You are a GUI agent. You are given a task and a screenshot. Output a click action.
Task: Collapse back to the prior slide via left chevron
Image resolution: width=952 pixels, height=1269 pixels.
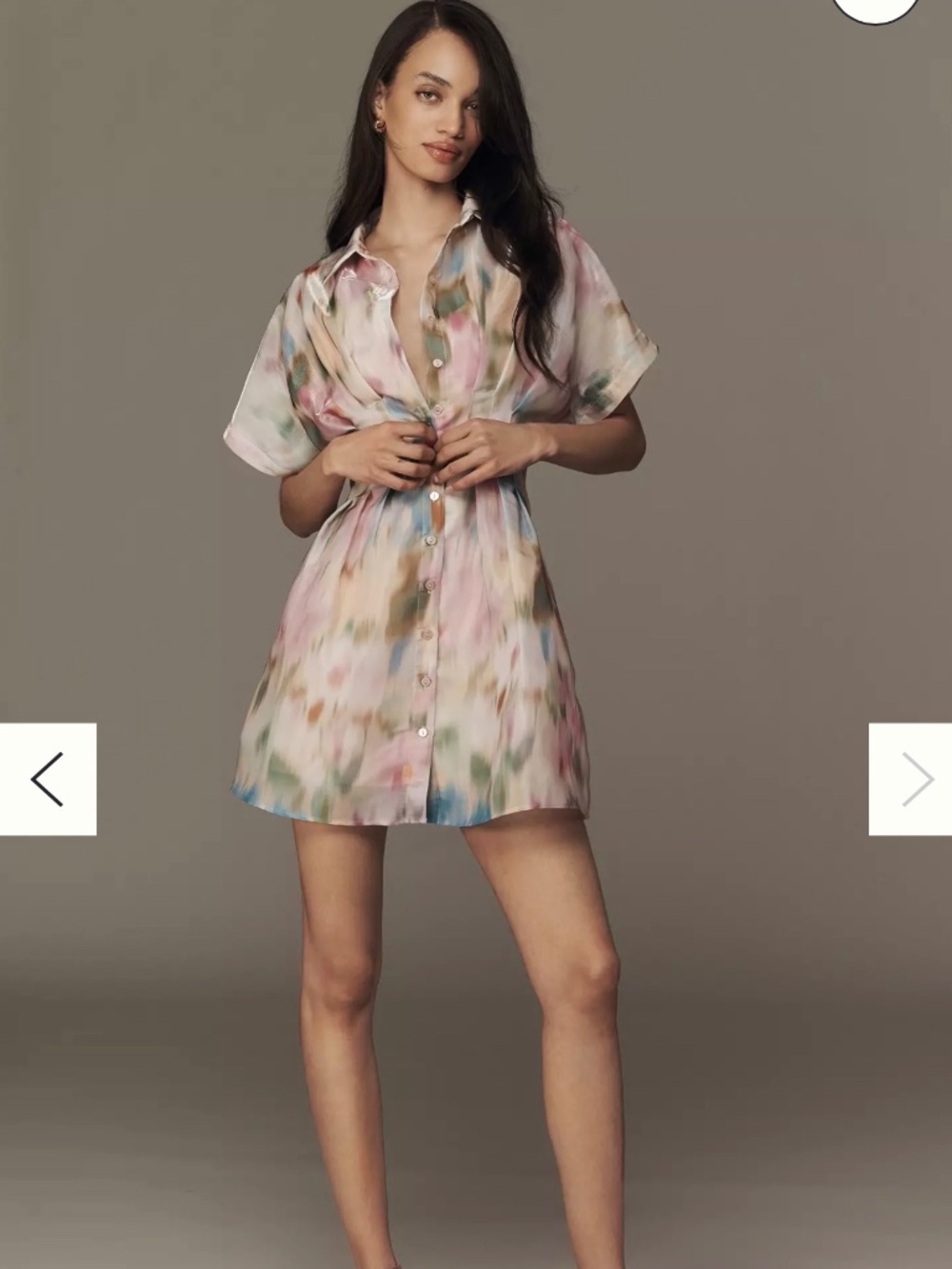(46, 778)
